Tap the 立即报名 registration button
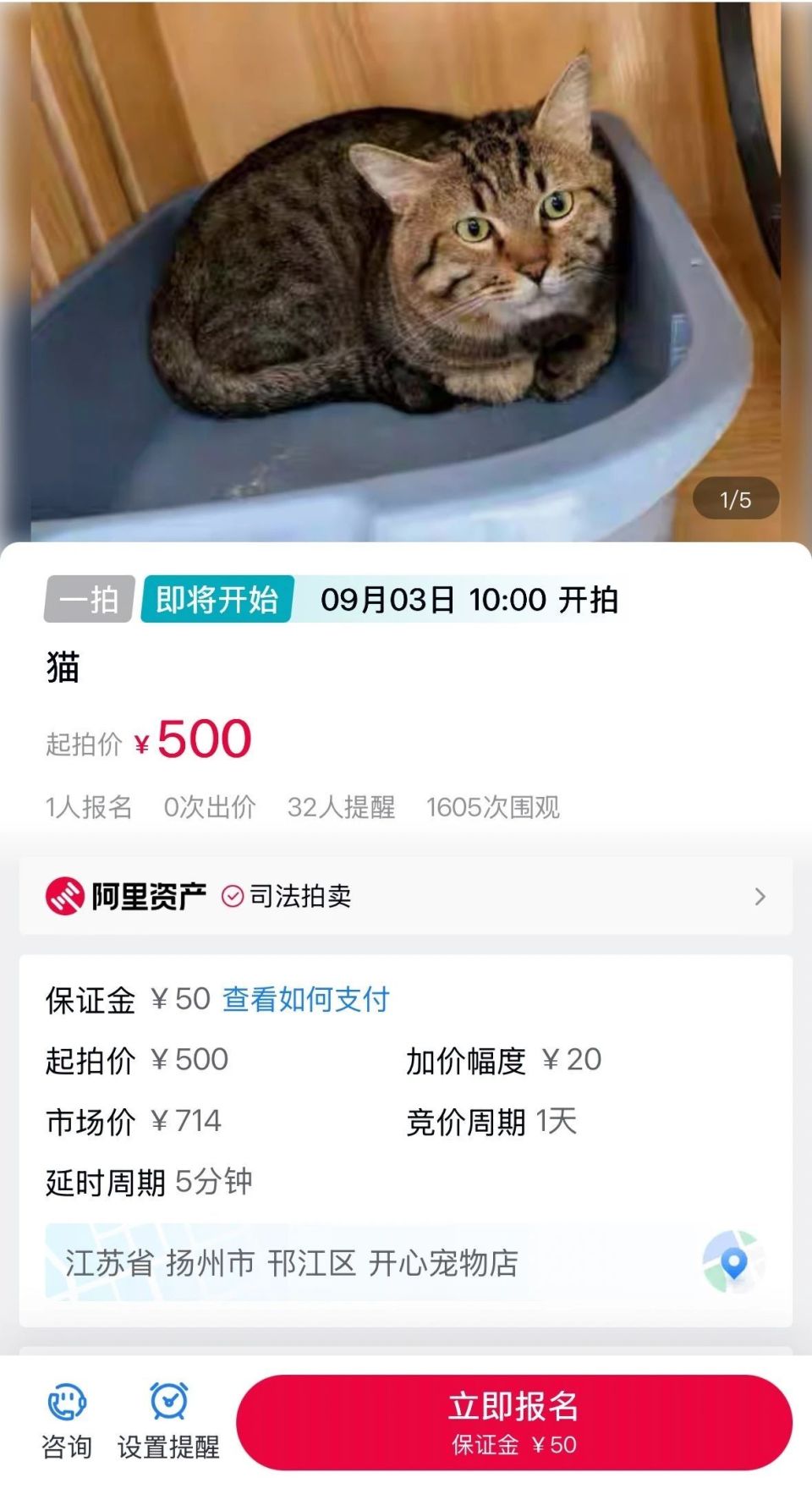Image resolution: width=812 pixels, height=1505 pixels. pos(514,1421)
